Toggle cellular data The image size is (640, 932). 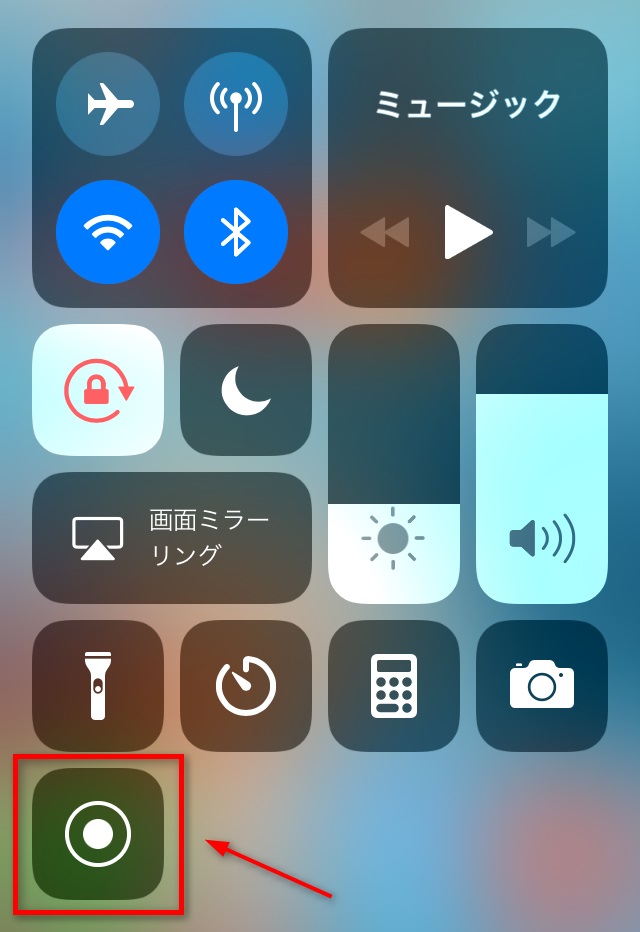(236, 104)
